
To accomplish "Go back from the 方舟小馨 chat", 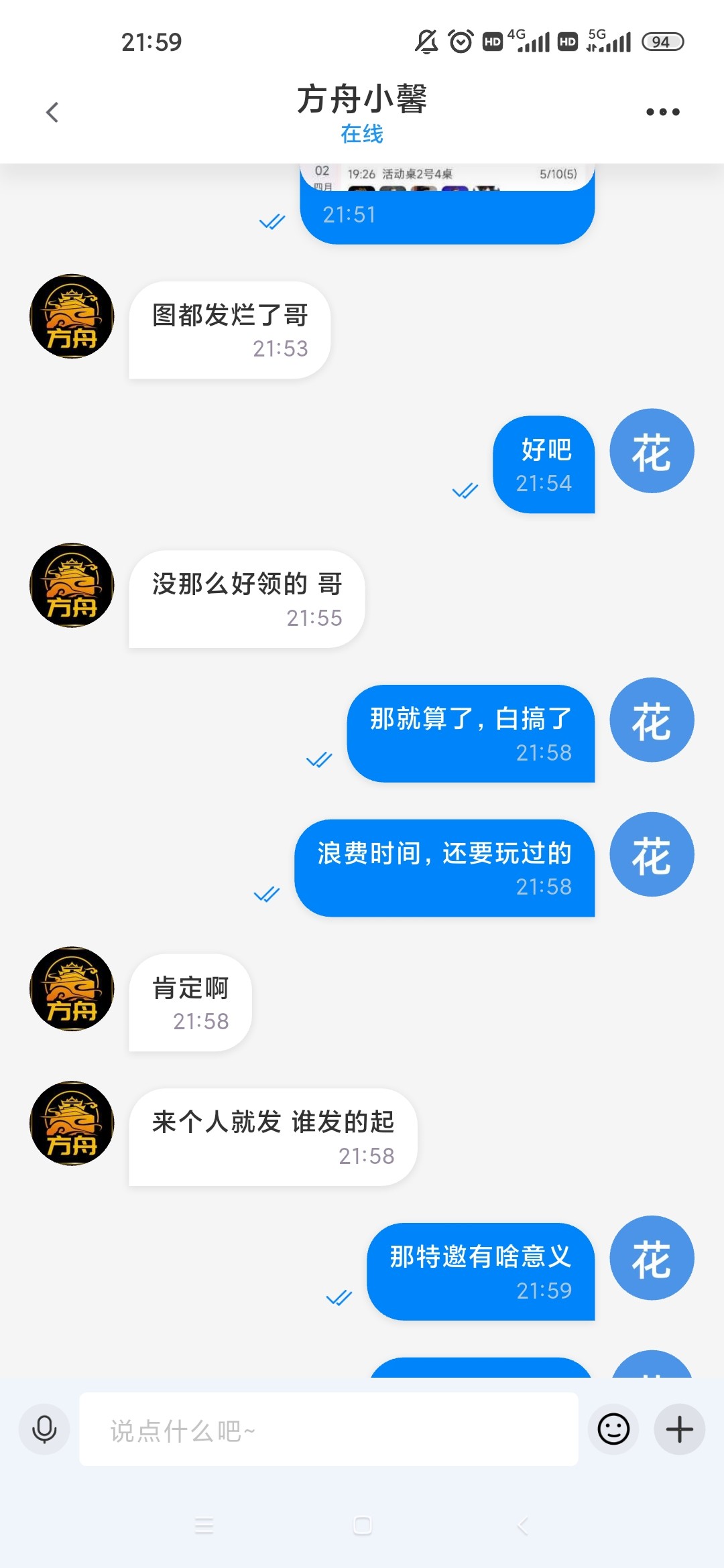I will click(x=52, y=112).
